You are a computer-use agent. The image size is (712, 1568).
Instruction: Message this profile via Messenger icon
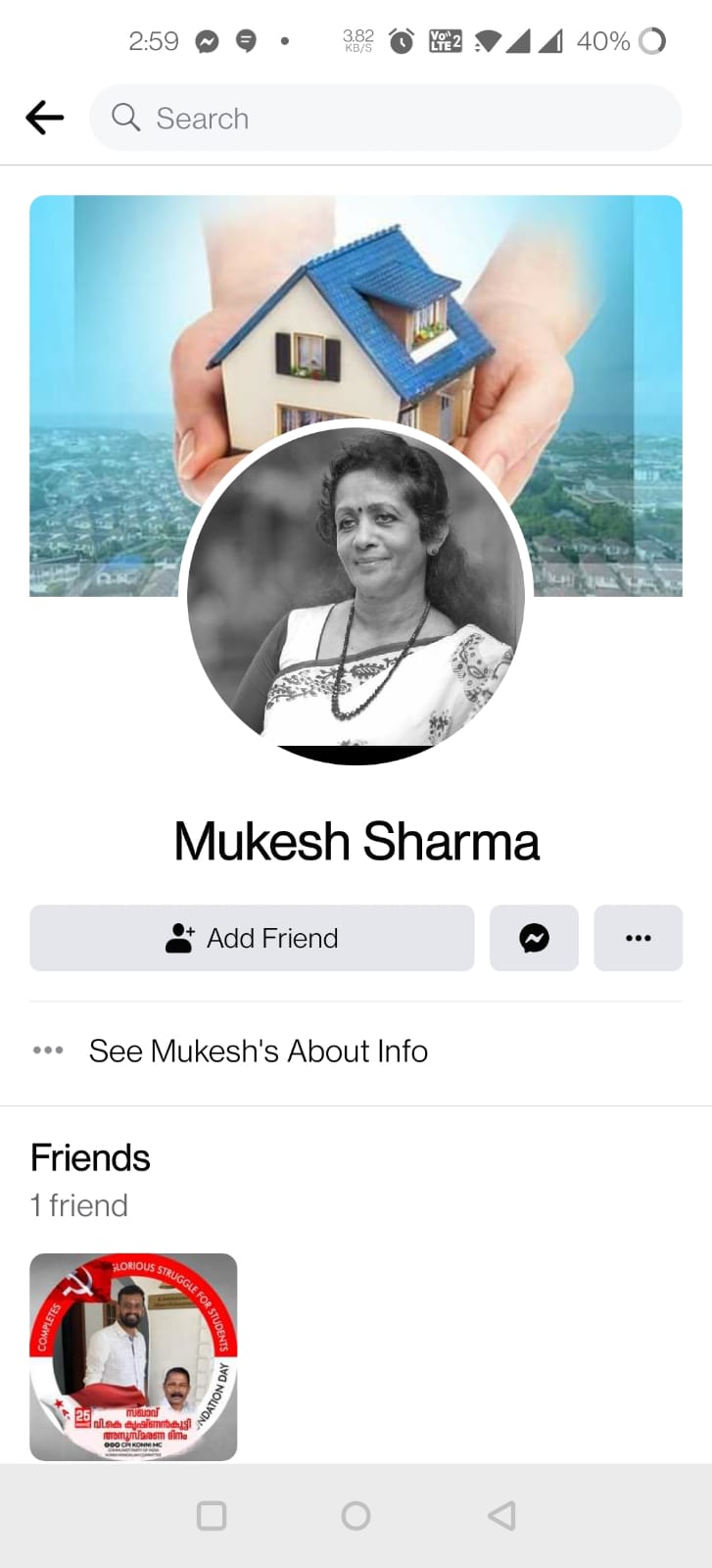tap(534, 938)
